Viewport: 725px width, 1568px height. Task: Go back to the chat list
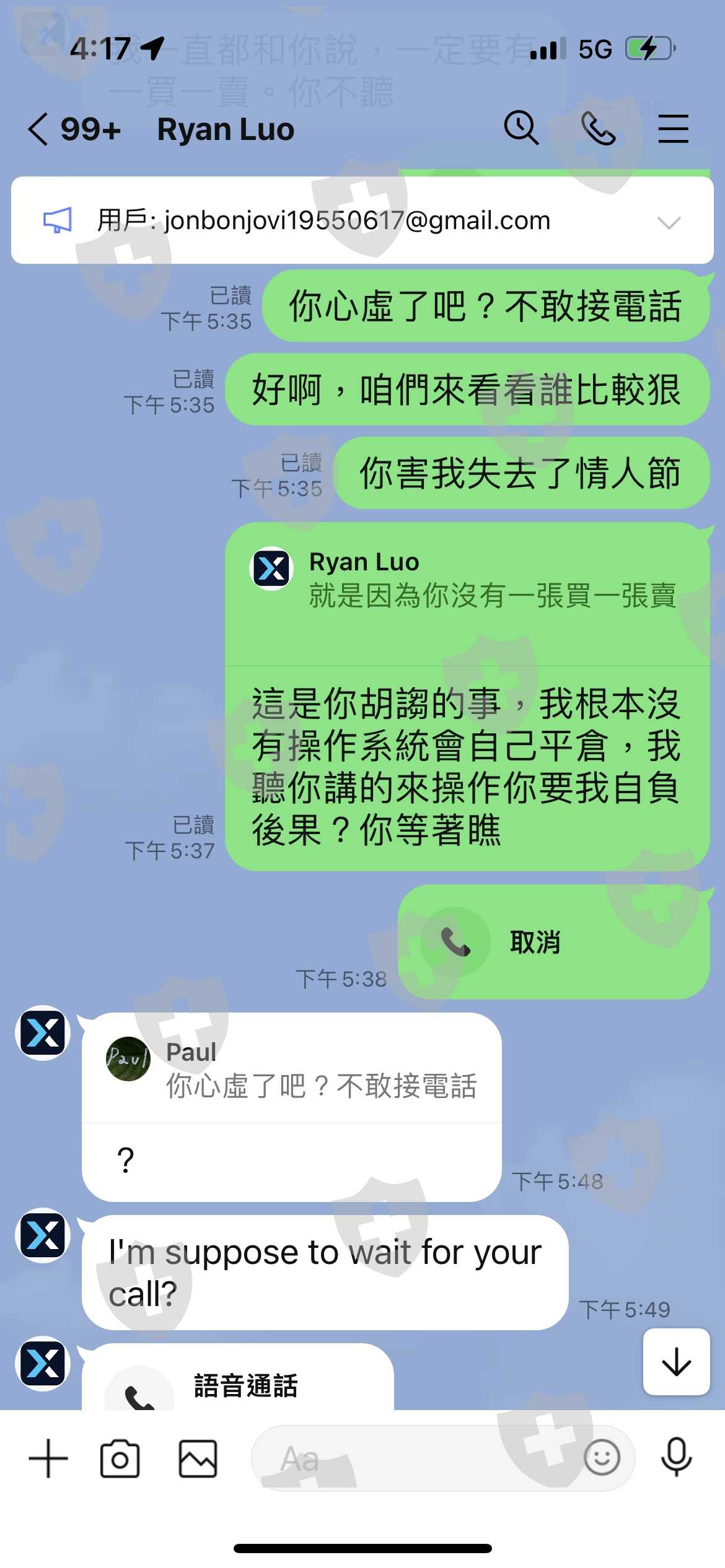click(x=38, y=129)
